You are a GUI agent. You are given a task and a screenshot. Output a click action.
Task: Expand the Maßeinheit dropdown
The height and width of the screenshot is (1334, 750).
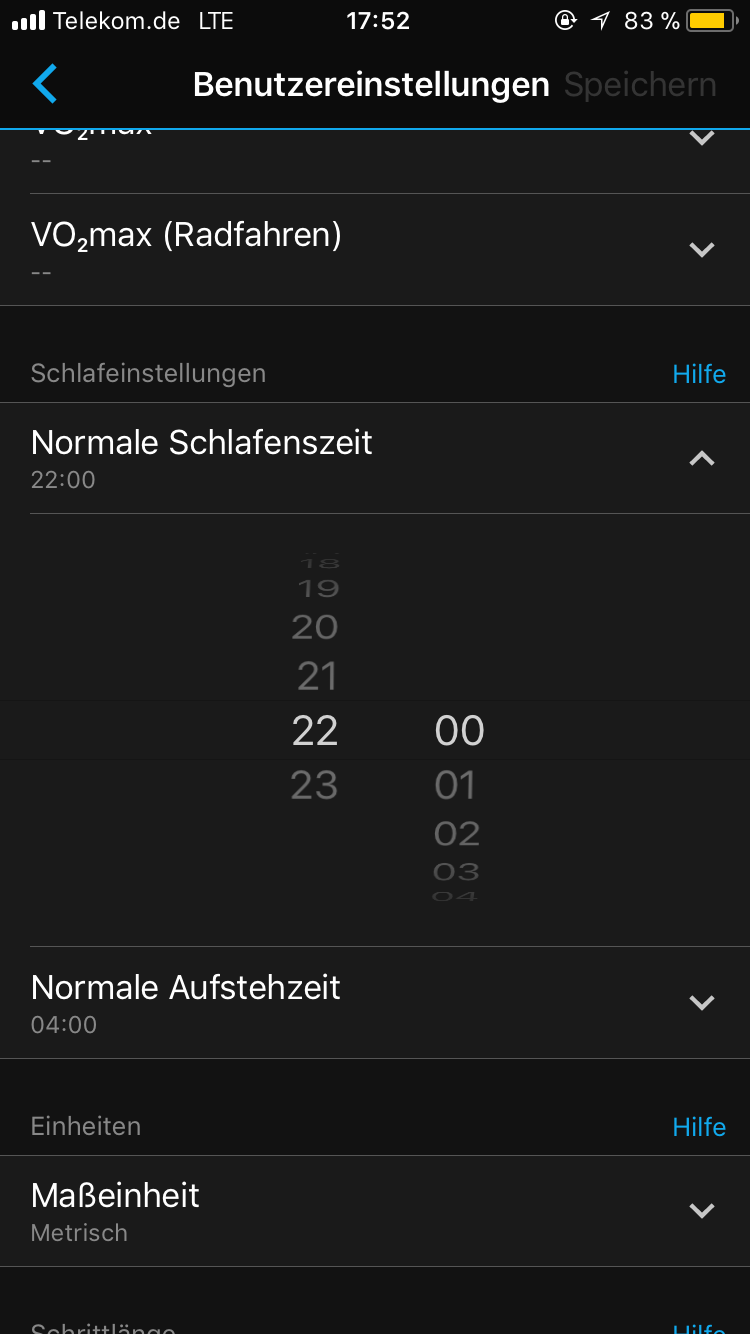pos(702,1211)
